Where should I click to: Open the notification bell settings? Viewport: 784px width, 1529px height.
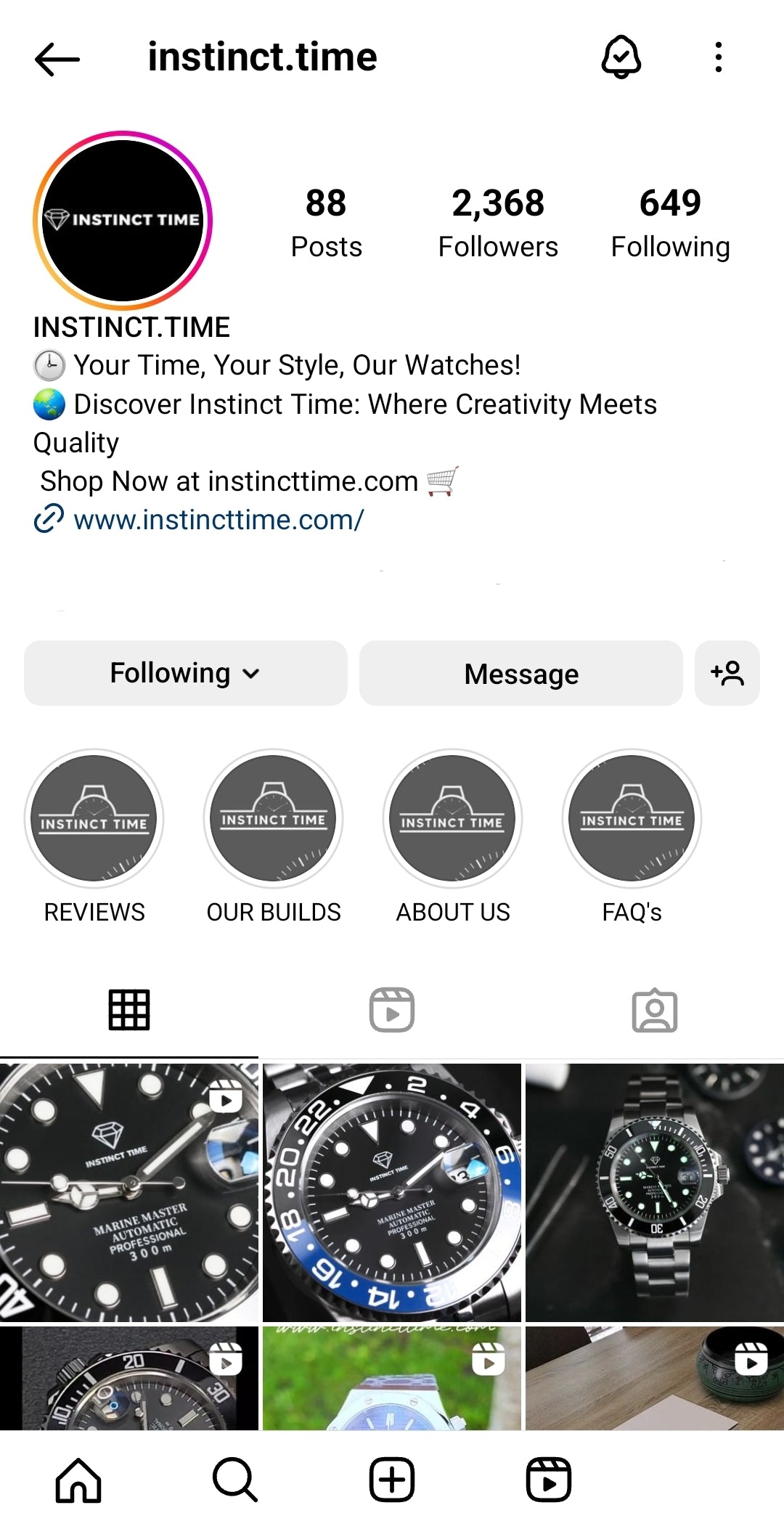[x=621, y=57]
